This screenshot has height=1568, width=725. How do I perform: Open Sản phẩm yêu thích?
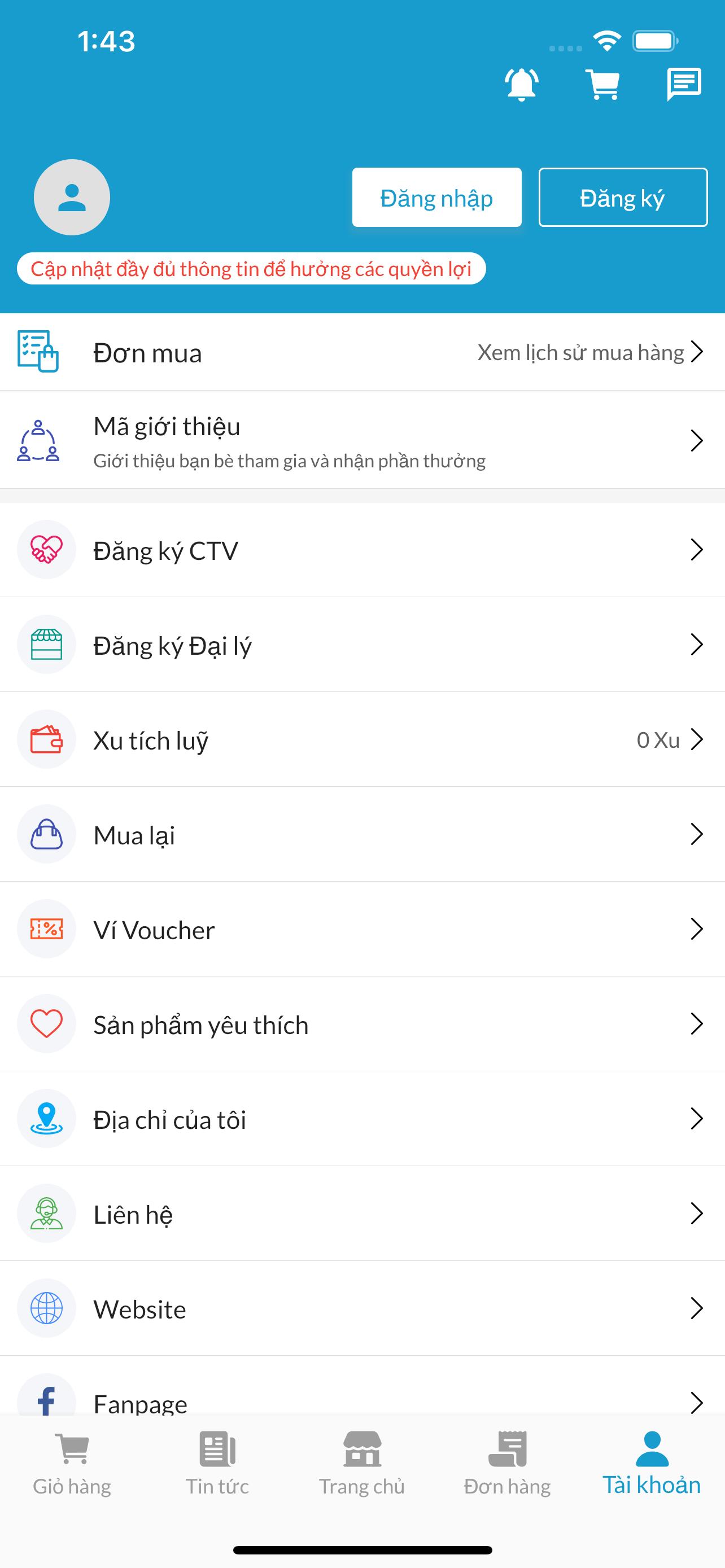[x=362, y=1024]
